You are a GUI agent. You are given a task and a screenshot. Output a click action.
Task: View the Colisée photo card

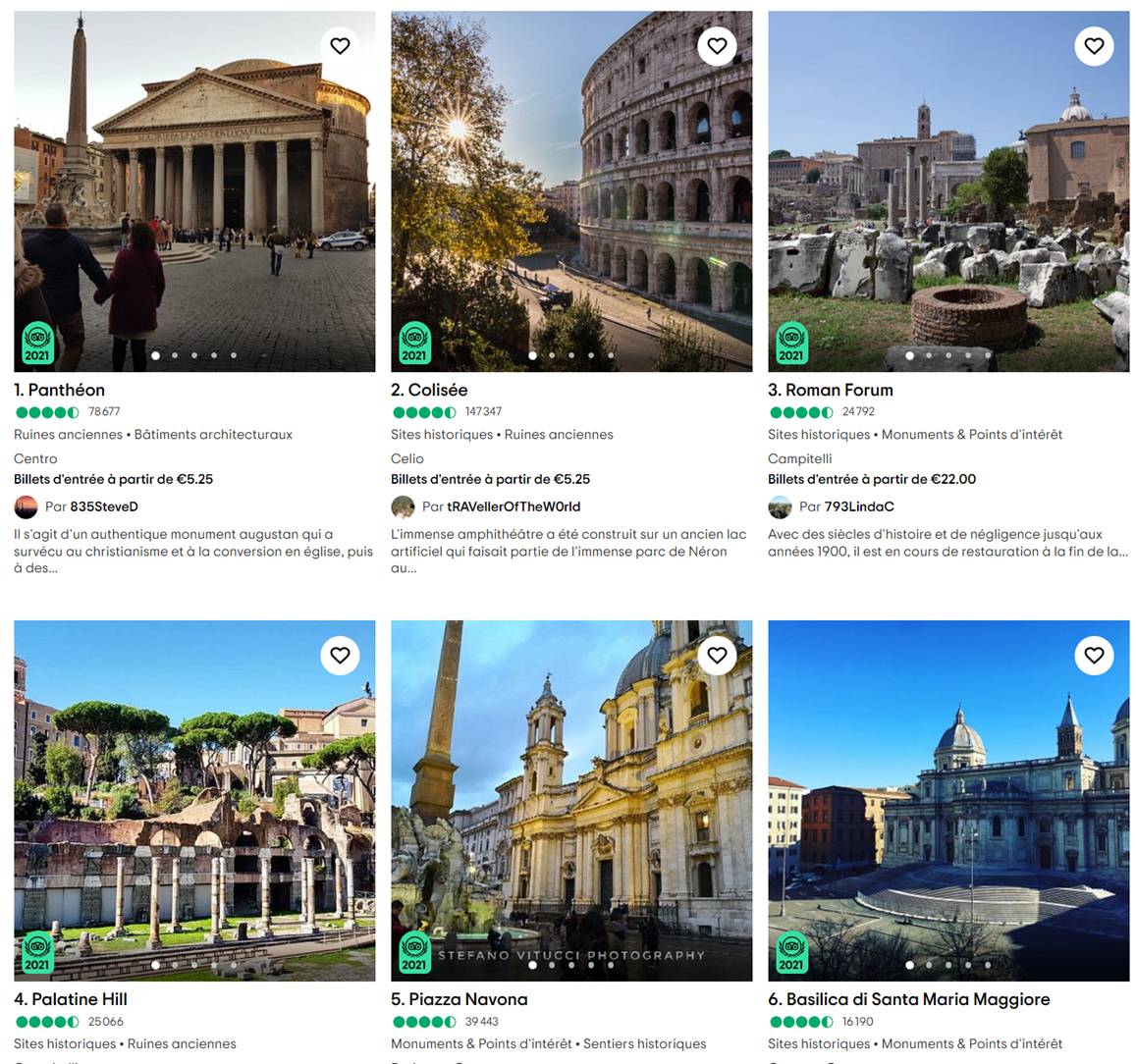(571, 191)
